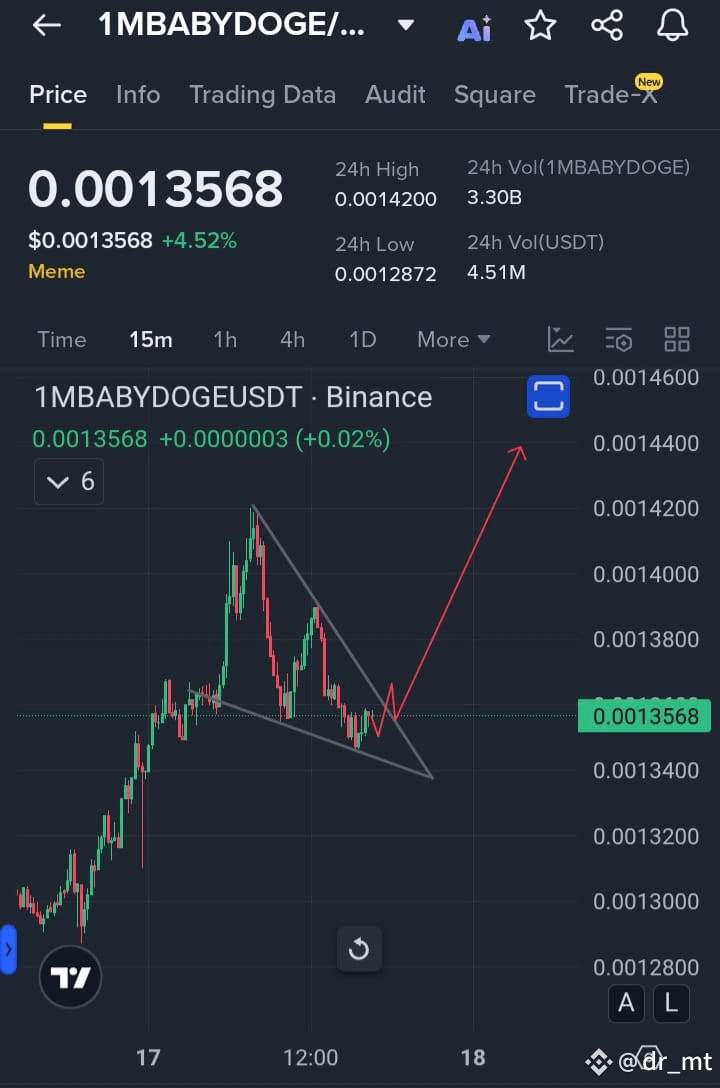Set a price alert with bell
720x1088 pixels.
pos(673,26)
